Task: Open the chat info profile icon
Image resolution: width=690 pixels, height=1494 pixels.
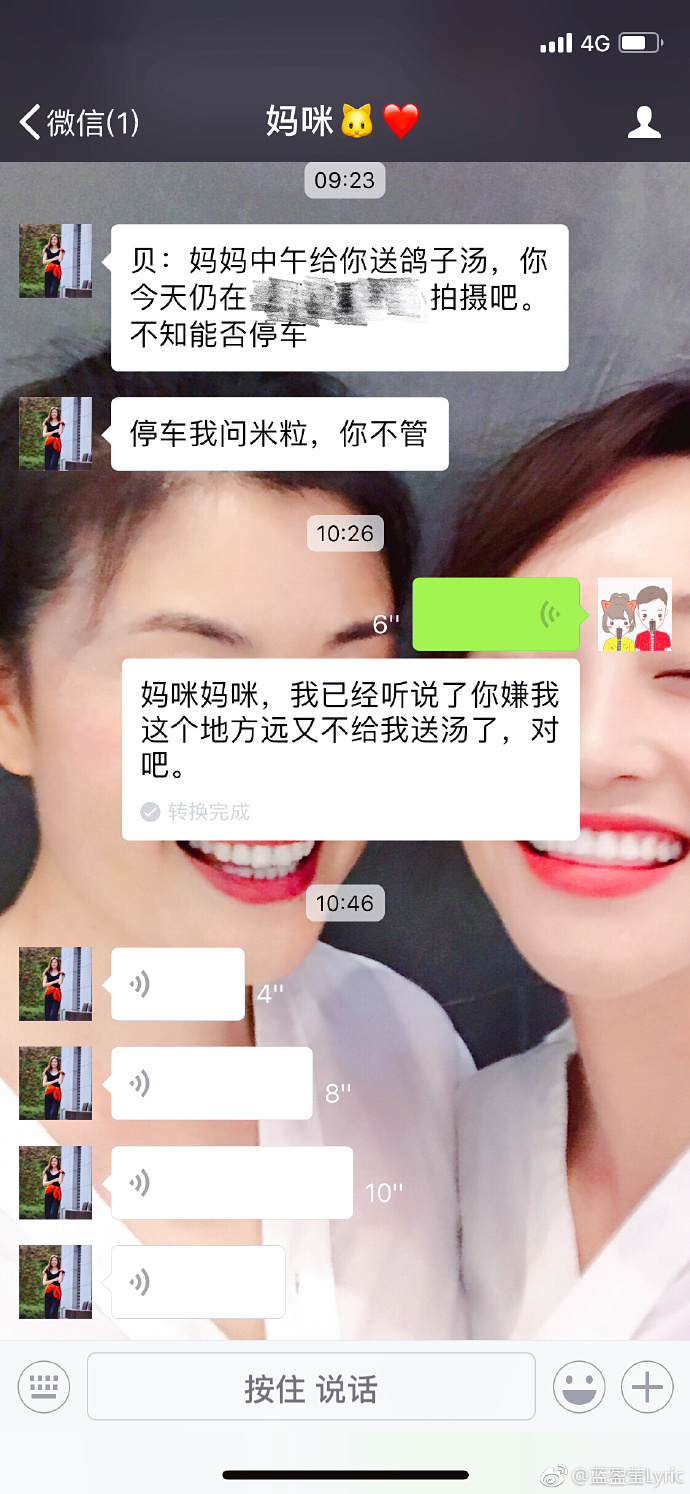Action: tap(644, 122)
